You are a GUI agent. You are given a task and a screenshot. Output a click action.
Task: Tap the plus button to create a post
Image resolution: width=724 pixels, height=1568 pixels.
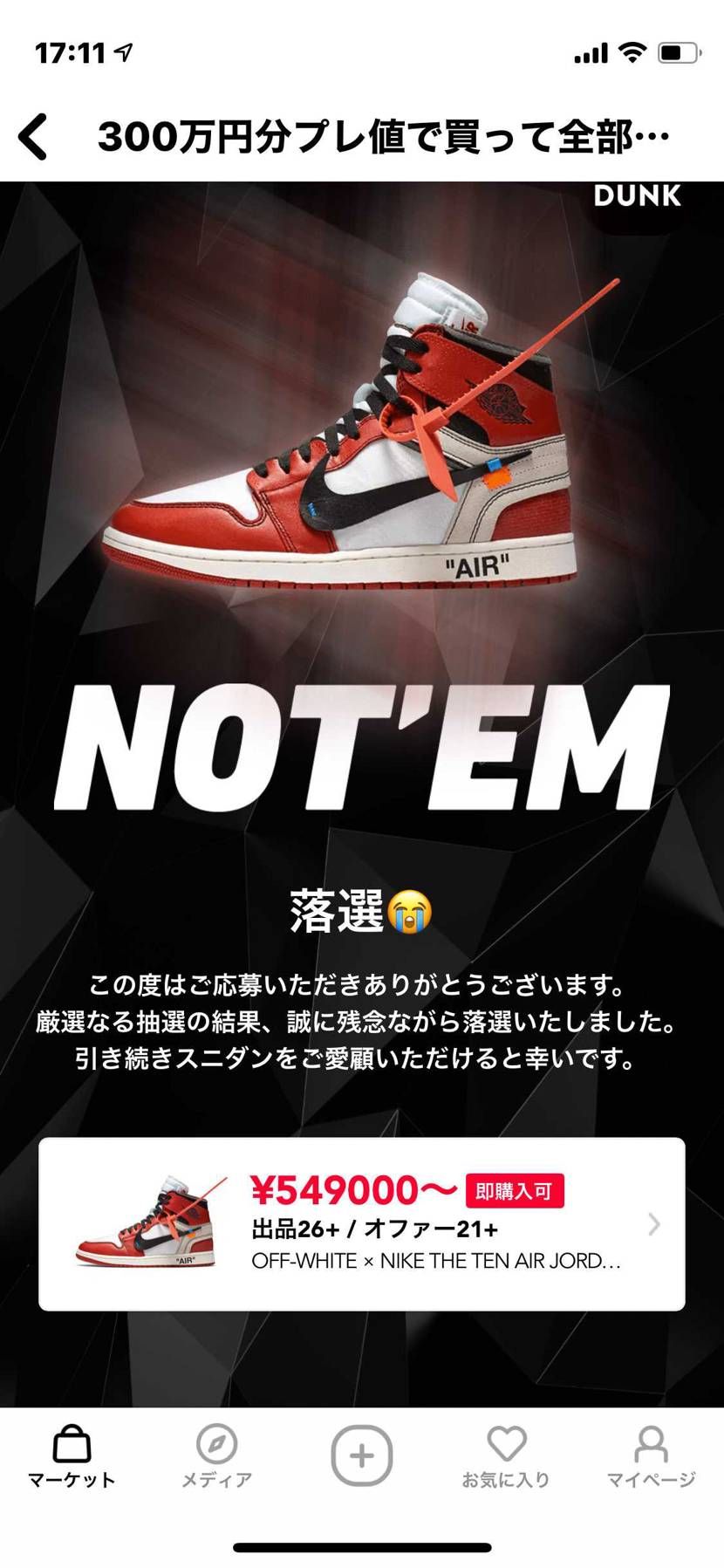[x=361, y=1455]
